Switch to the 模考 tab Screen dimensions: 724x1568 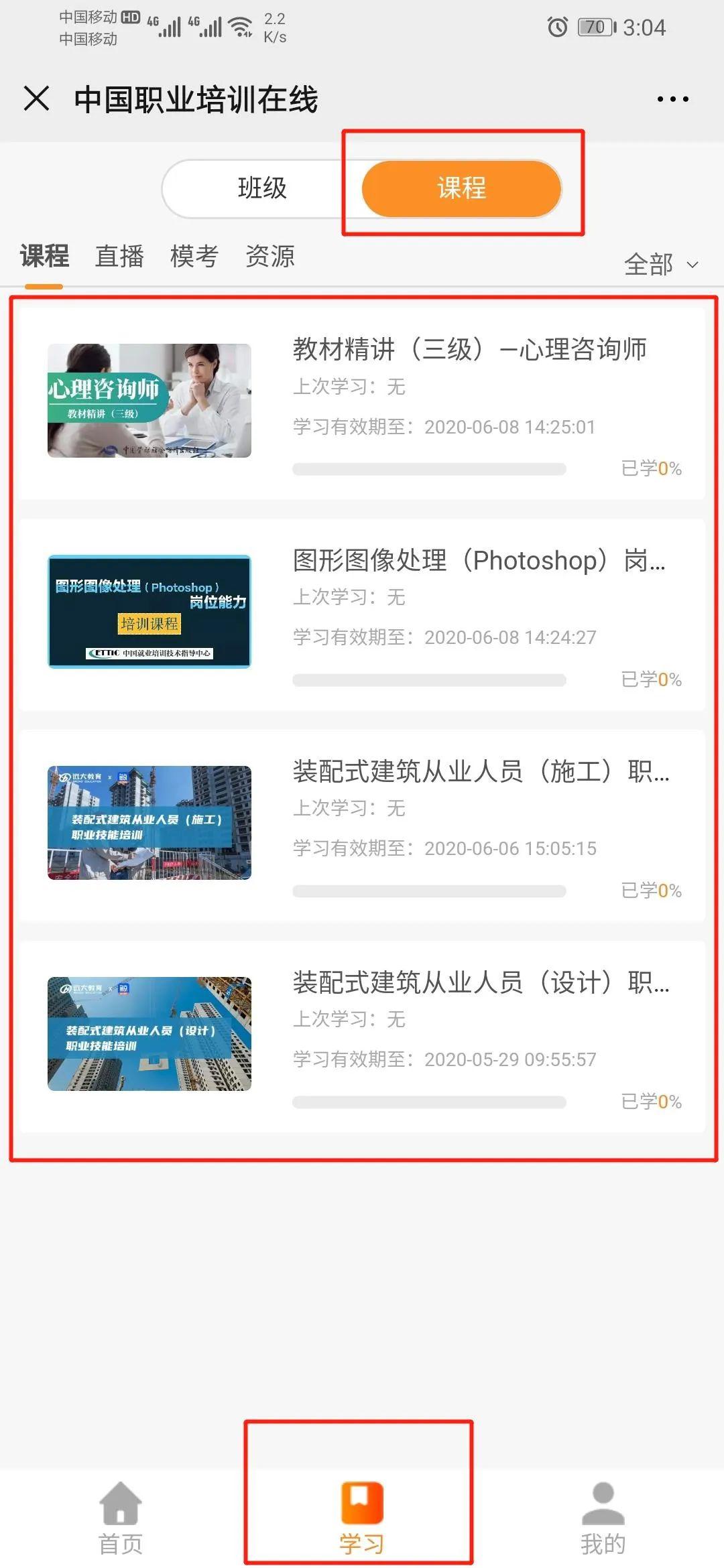coord(194,257)
